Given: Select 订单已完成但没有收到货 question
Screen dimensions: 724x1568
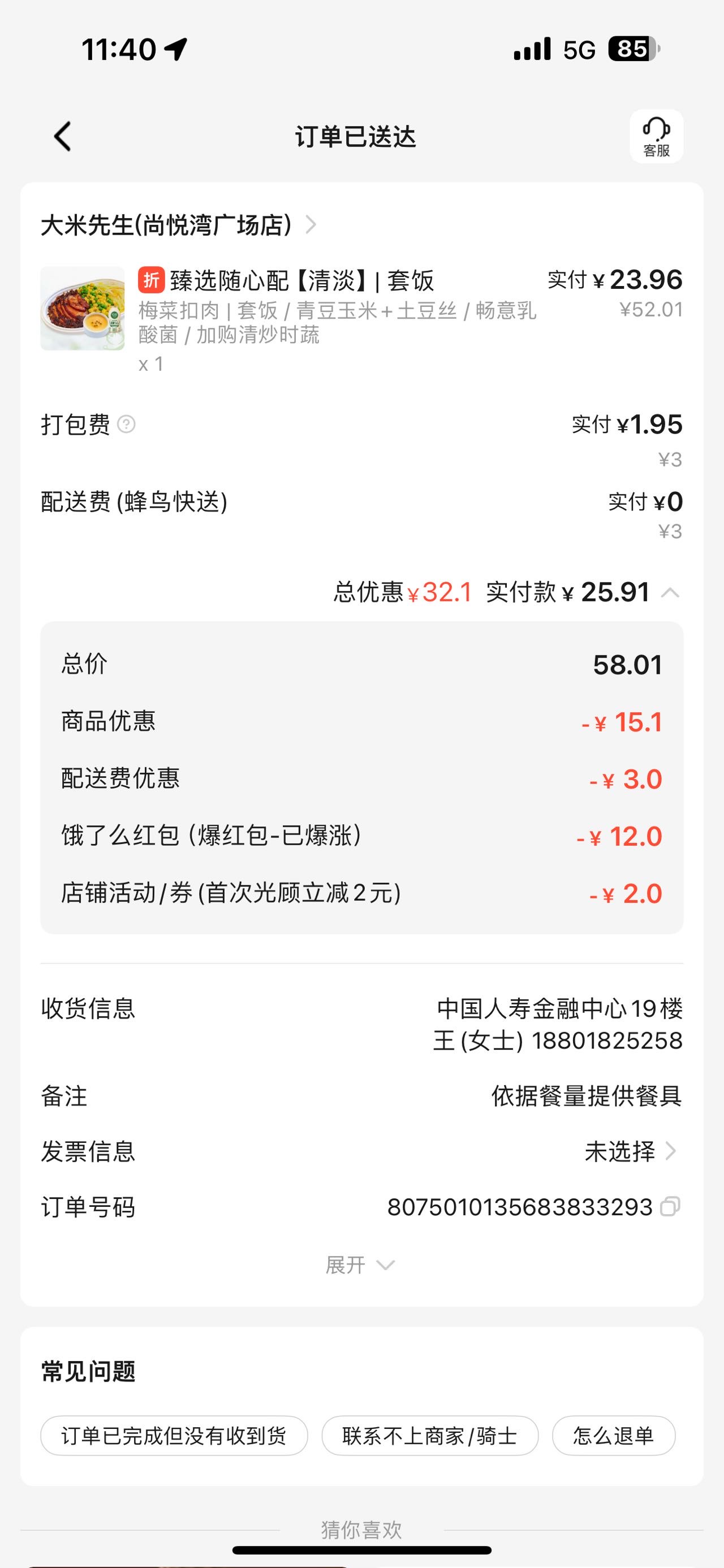Looking at the screenshot, I should (x=174, y=1436).
